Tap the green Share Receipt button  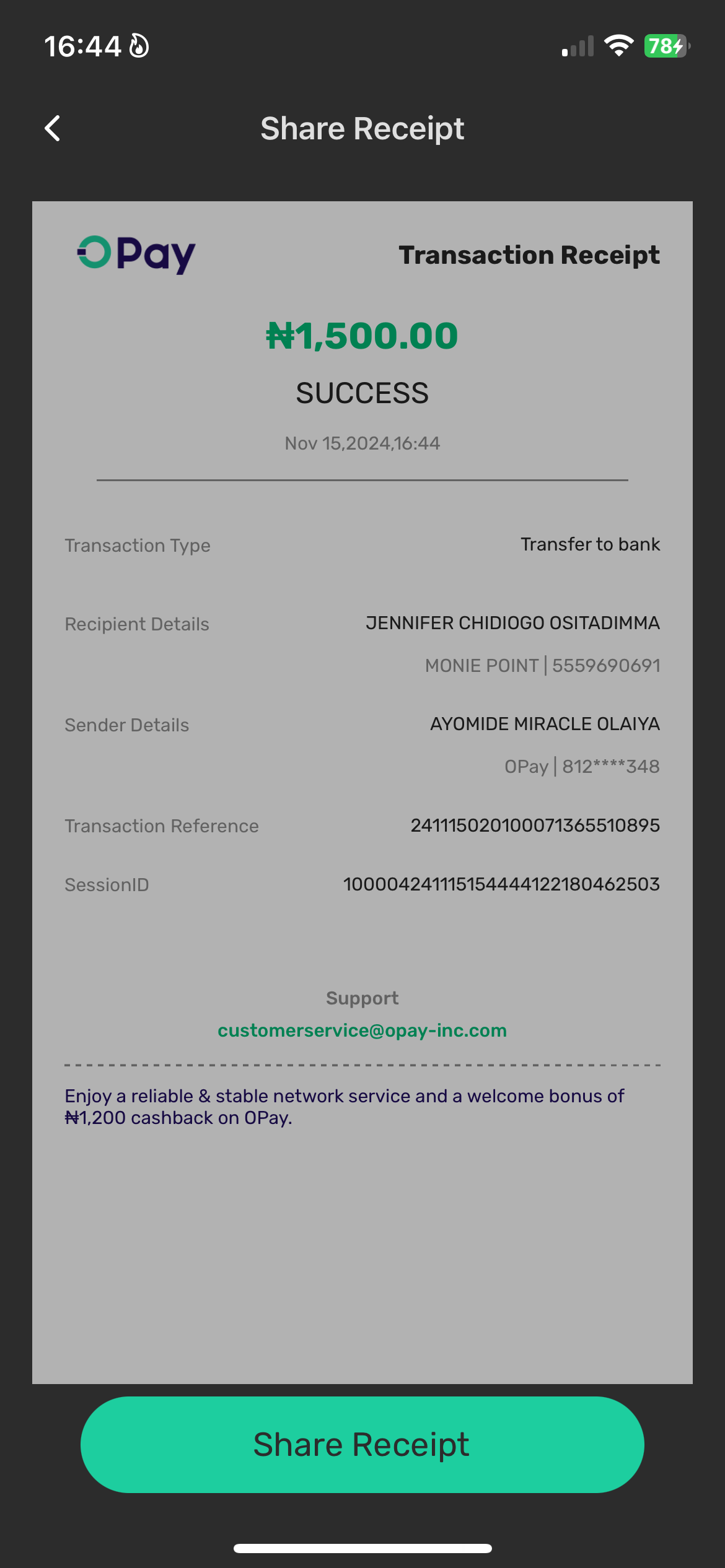pos(362,1445)
